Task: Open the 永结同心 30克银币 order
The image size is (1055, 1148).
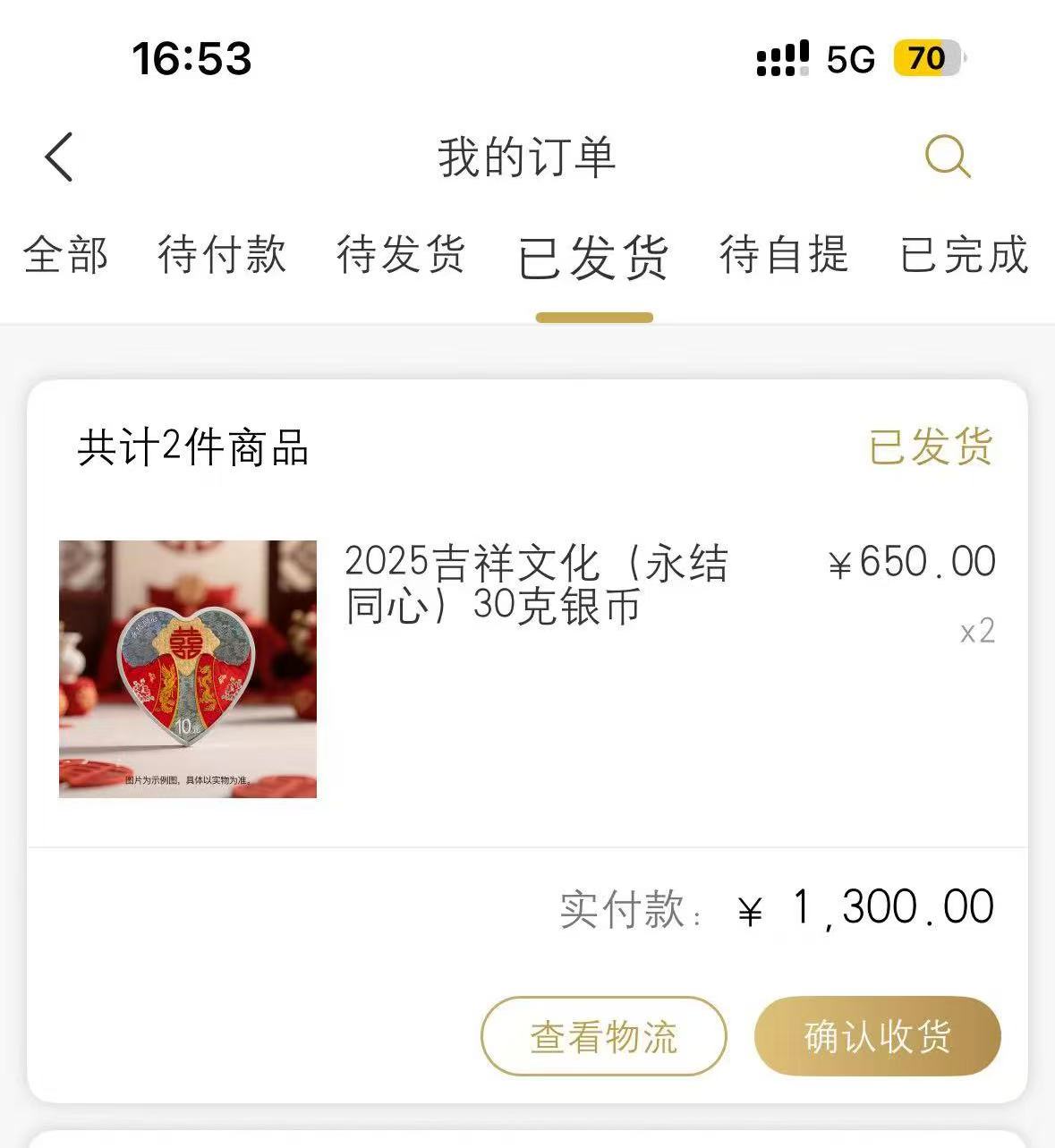Action: tap(536, 583)
